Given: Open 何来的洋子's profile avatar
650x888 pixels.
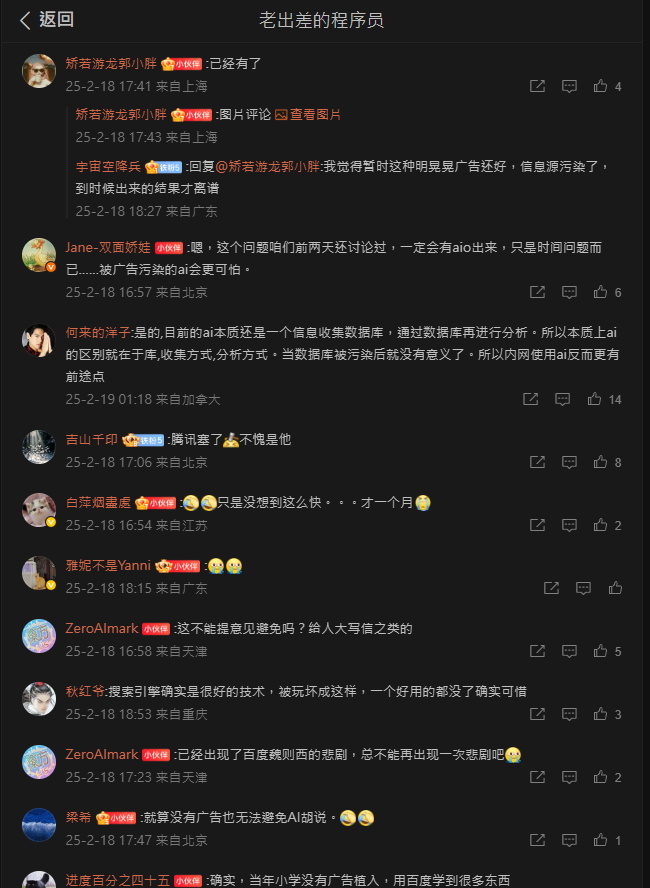Looking at the screenshot, I should pos(39,340).
